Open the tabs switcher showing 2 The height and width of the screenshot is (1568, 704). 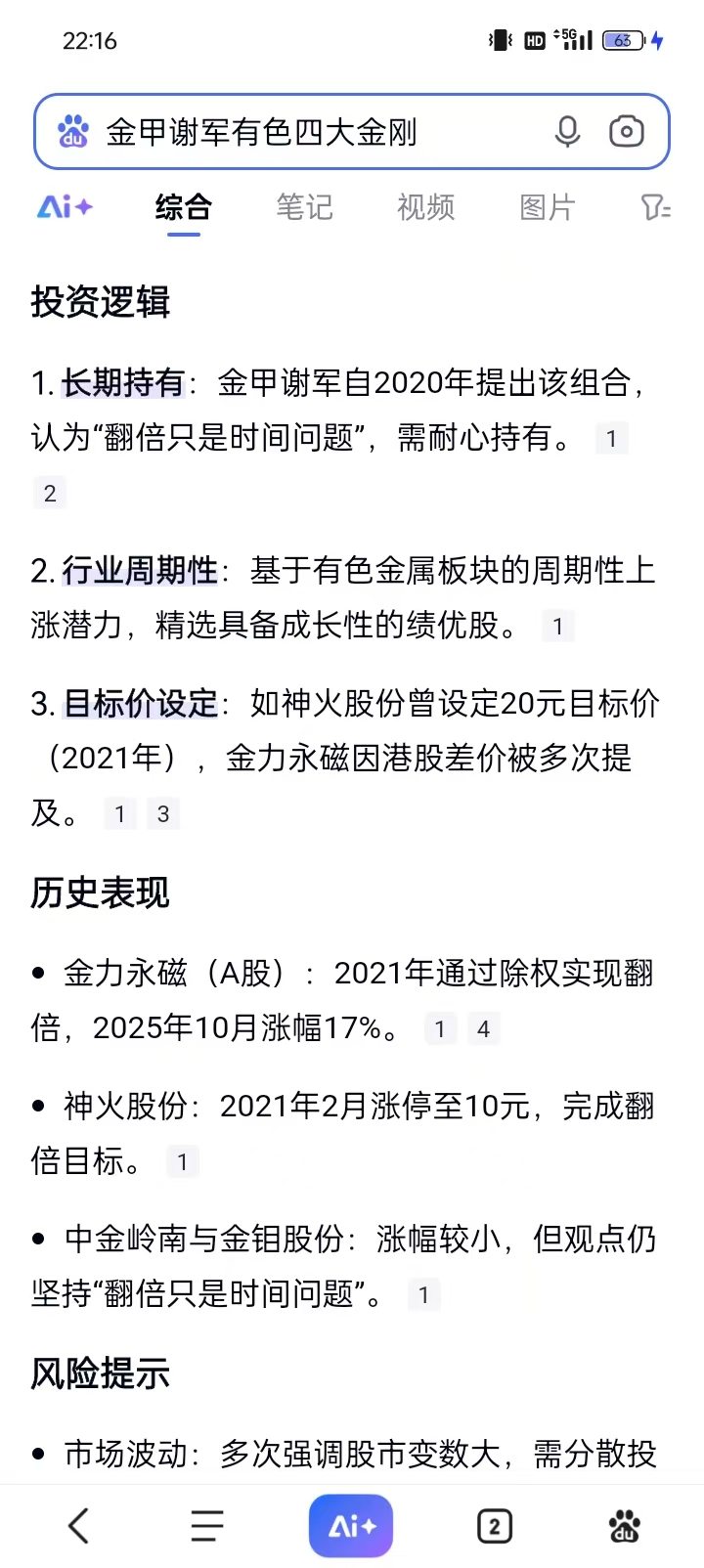point(495,1525)
